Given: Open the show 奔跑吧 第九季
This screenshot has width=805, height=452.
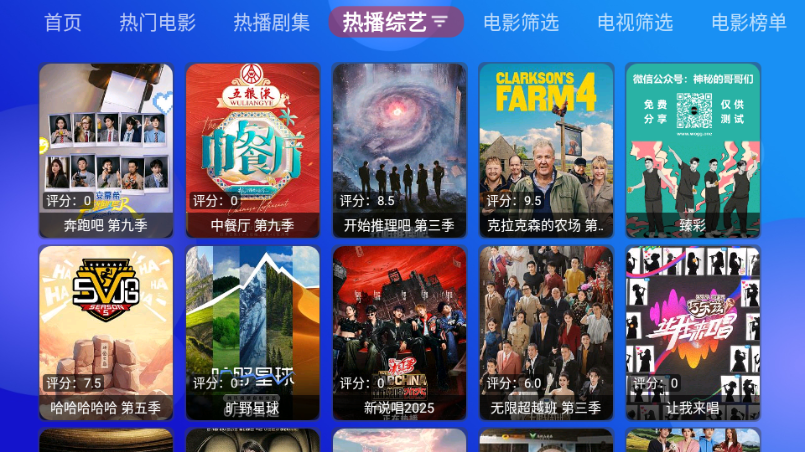Looking at the screenshot, I should tap(106, 150).
